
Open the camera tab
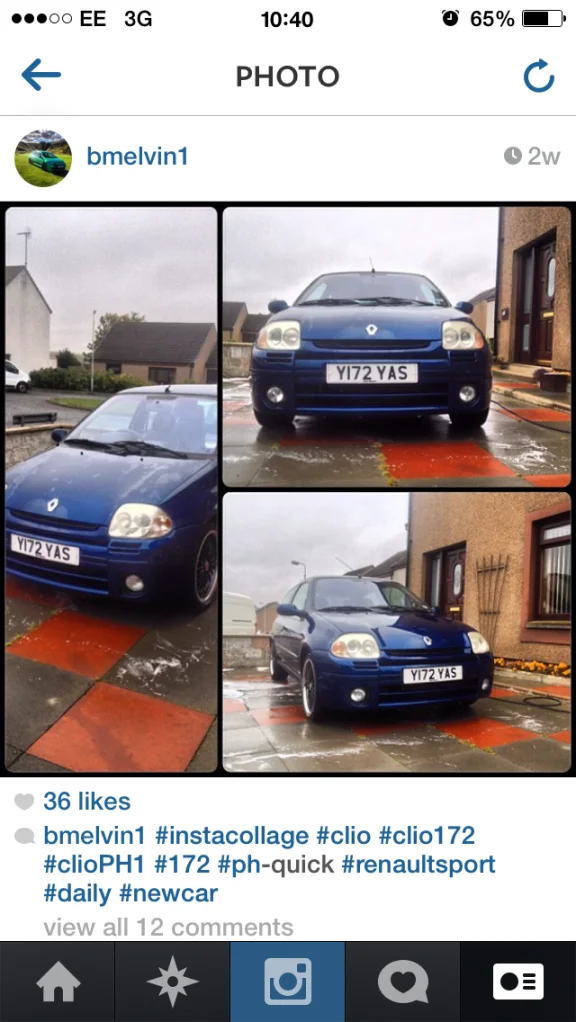pos(287,982)
